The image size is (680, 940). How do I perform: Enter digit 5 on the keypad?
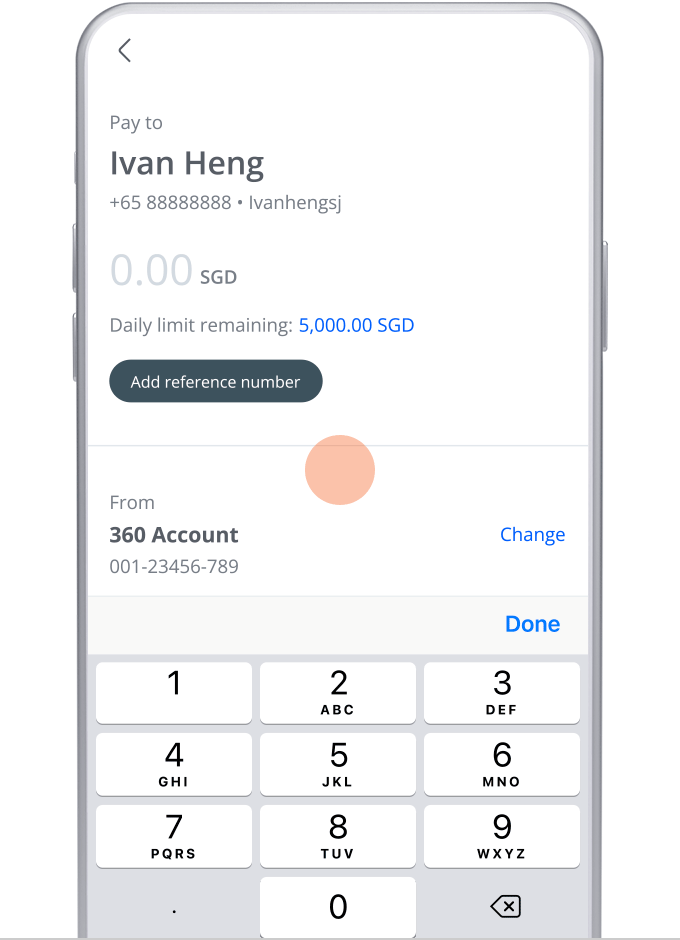338,764
